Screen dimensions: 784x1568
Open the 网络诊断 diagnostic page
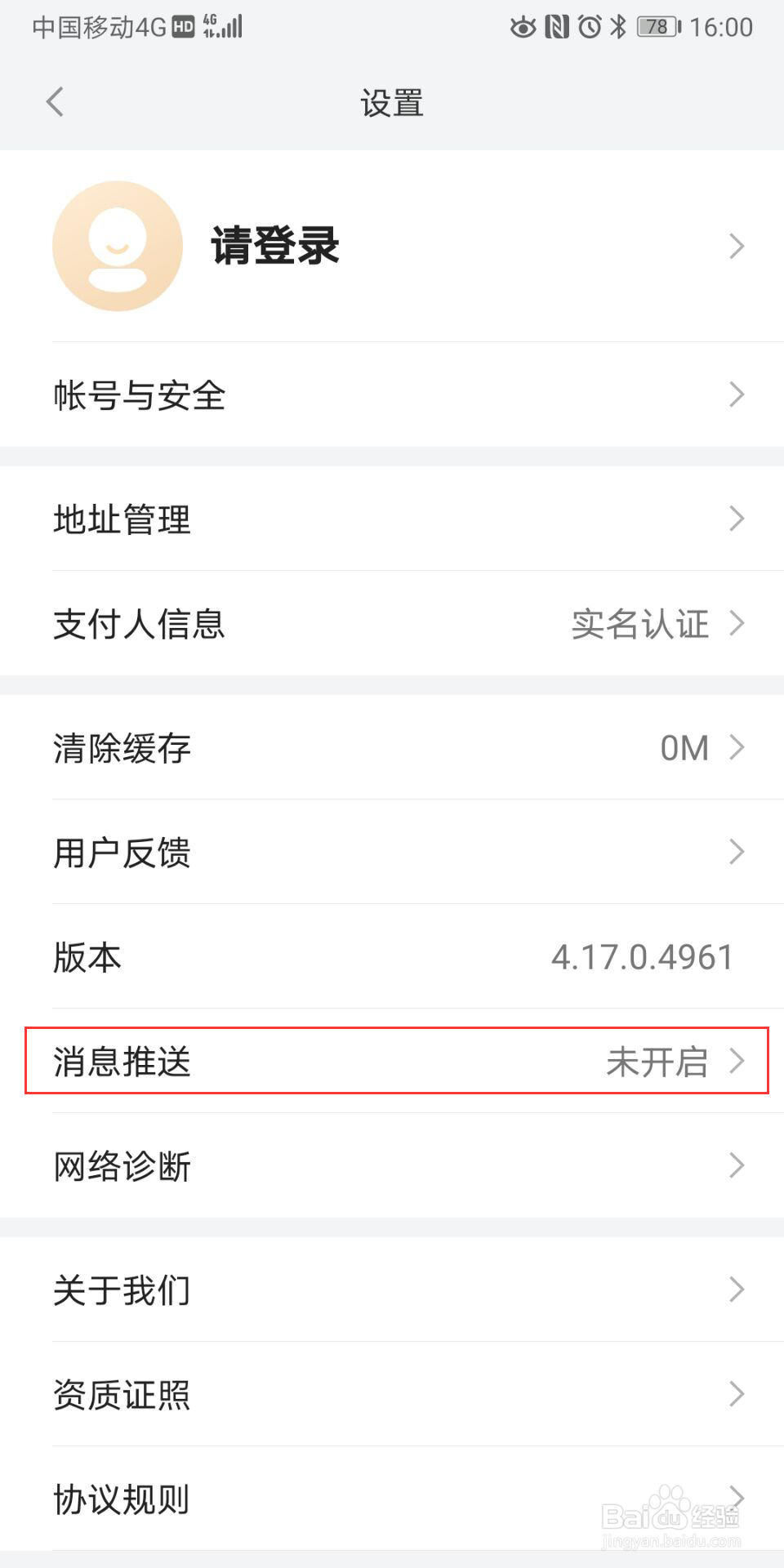pos(392,1166)
